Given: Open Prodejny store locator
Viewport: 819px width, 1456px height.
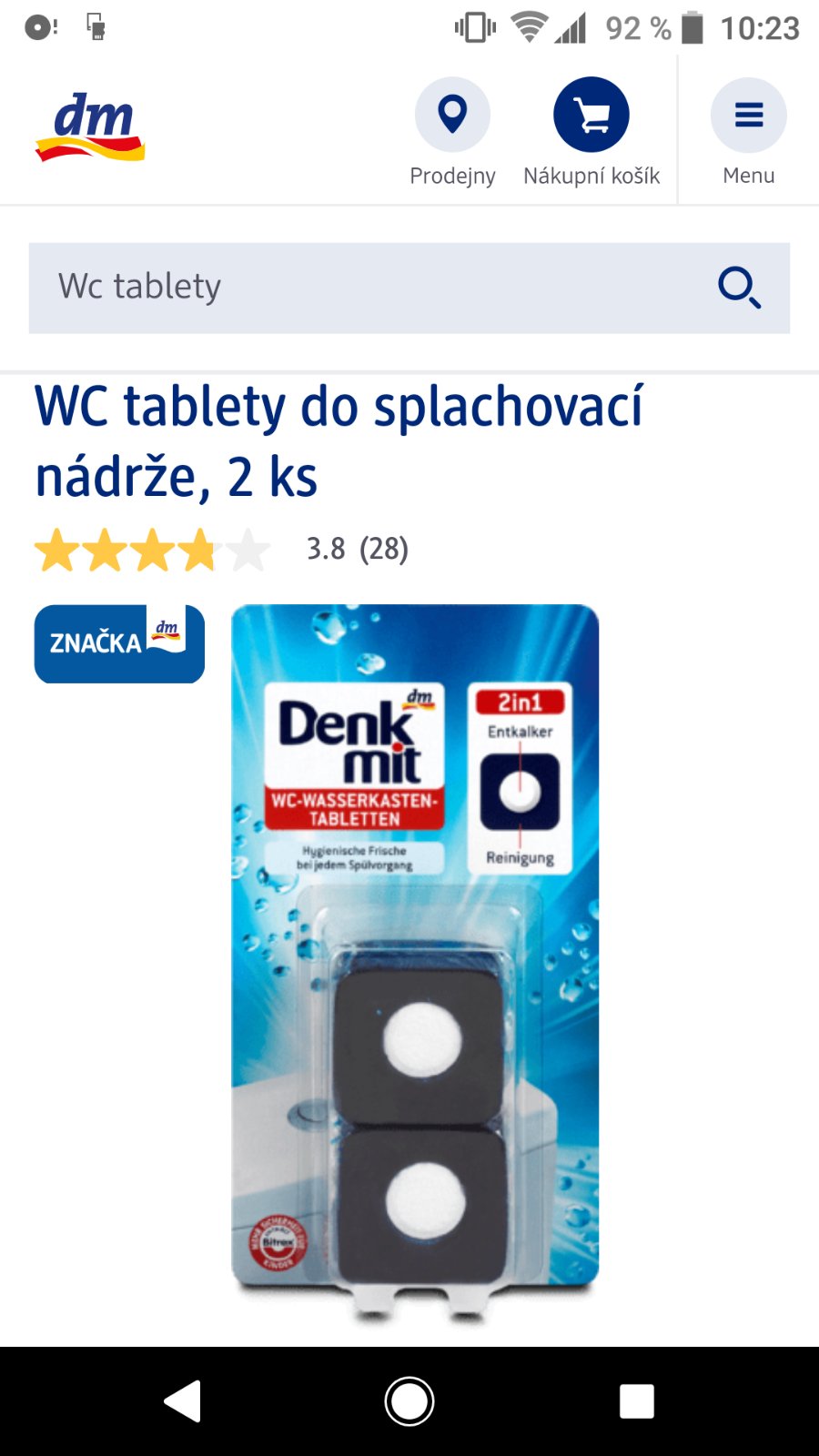Looking at the screenshot, I should [x=452, y=132].
